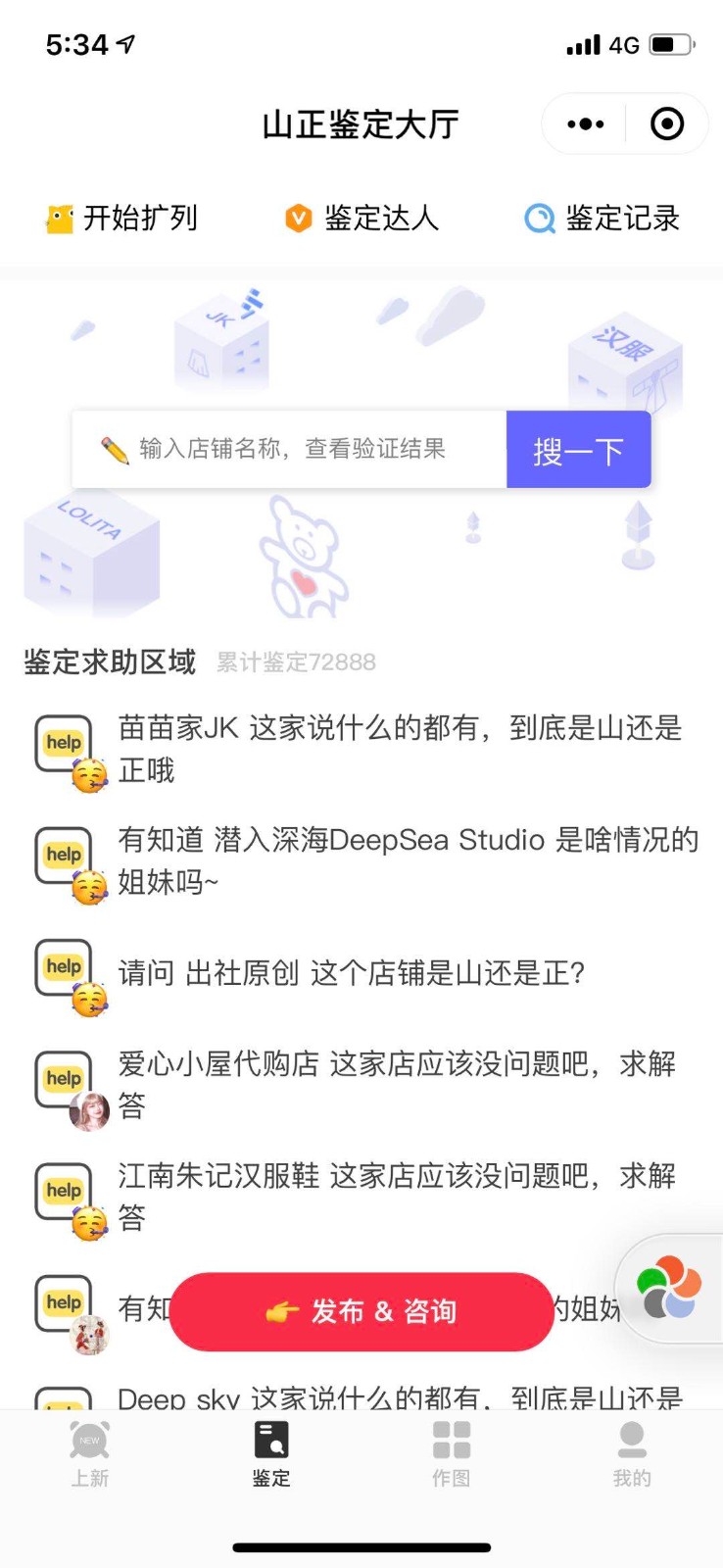Tap the 搜一下 search button
The image size is (723, 1568).
pos(578,450)
